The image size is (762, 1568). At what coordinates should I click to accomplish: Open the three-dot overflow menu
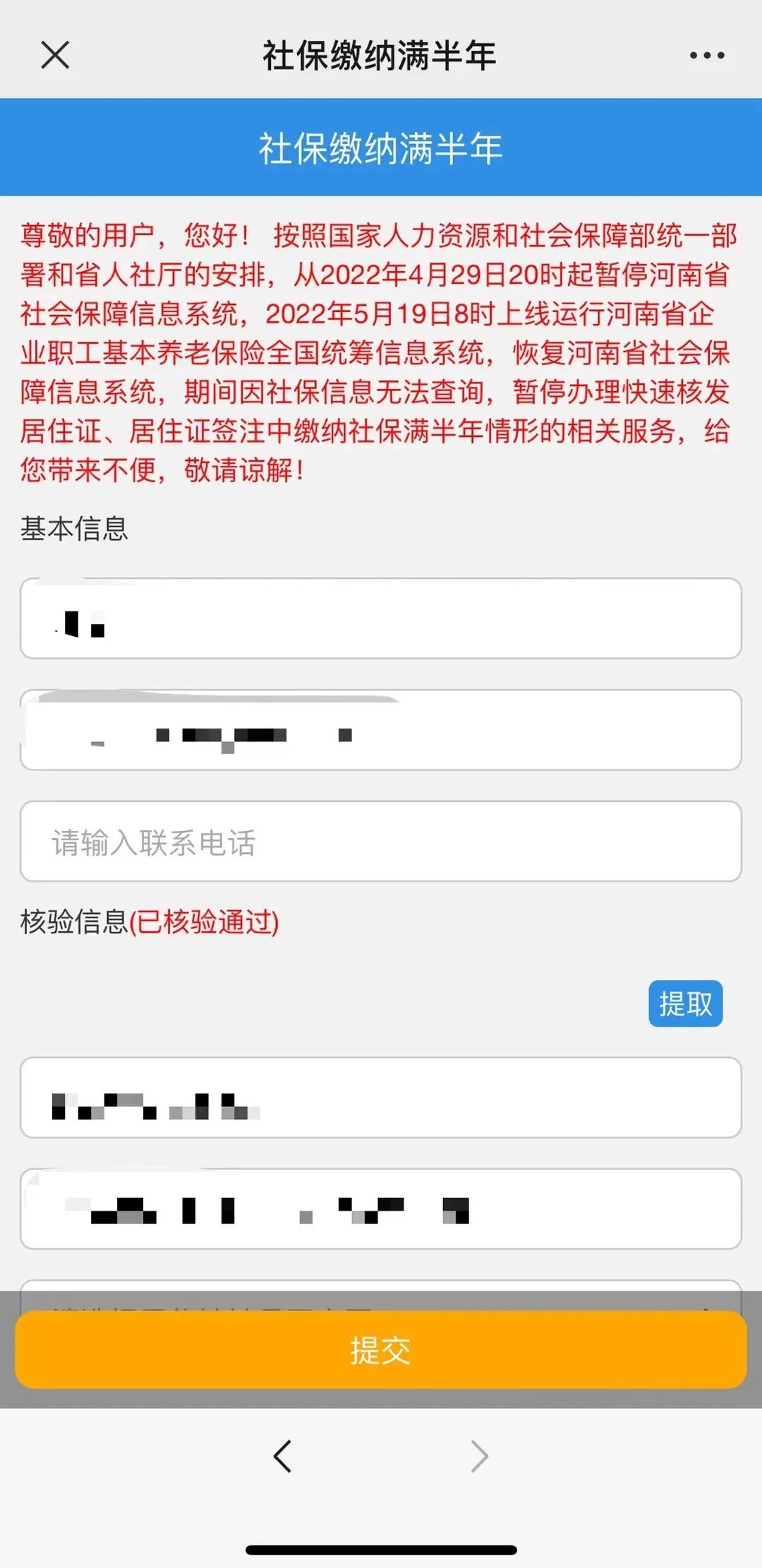coord(707,55)
